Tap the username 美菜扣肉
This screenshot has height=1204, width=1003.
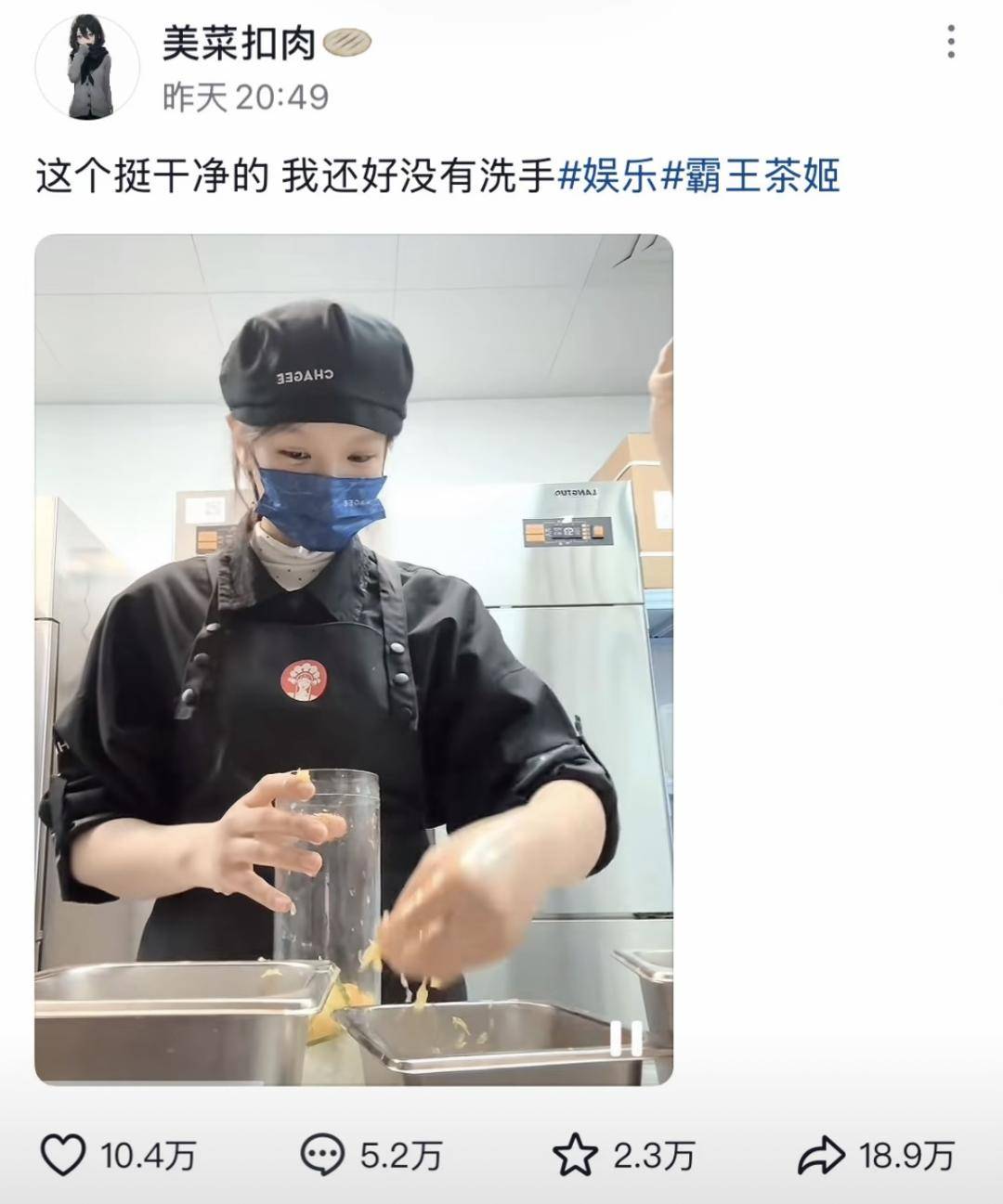[x=240, y=44]
